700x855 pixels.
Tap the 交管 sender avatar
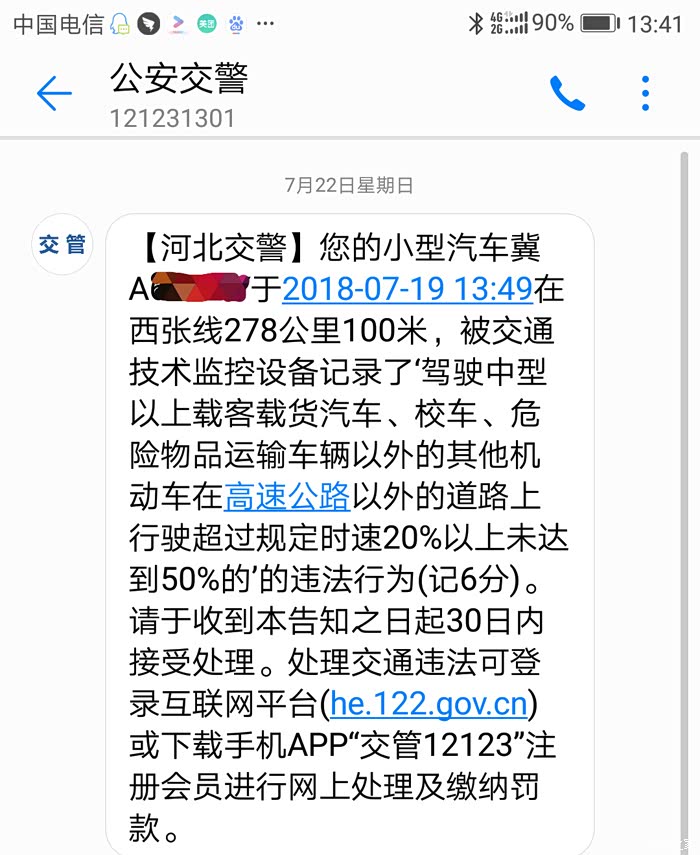tap(62, 244)
